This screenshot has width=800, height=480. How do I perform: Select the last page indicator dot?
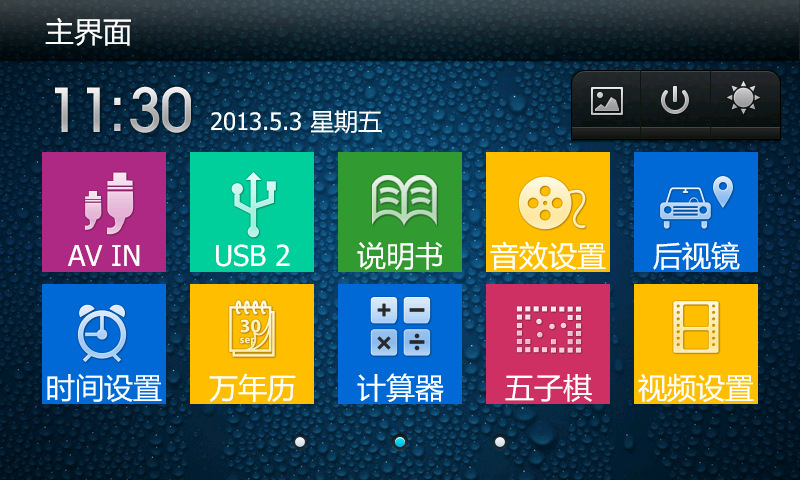tap(500, 441)
